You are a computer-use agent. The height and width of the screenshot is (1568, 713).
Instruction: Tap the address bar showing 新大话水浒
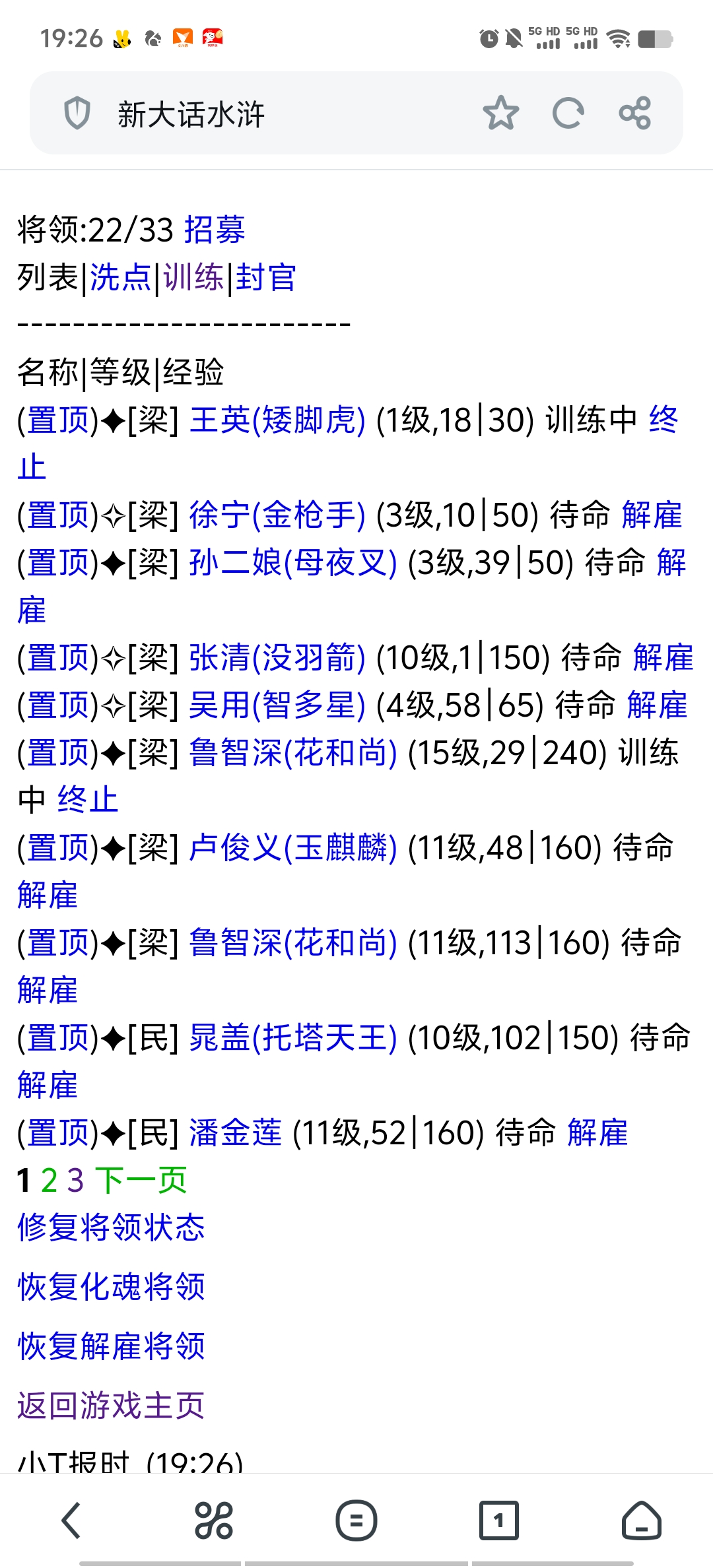tap(191, 114)
